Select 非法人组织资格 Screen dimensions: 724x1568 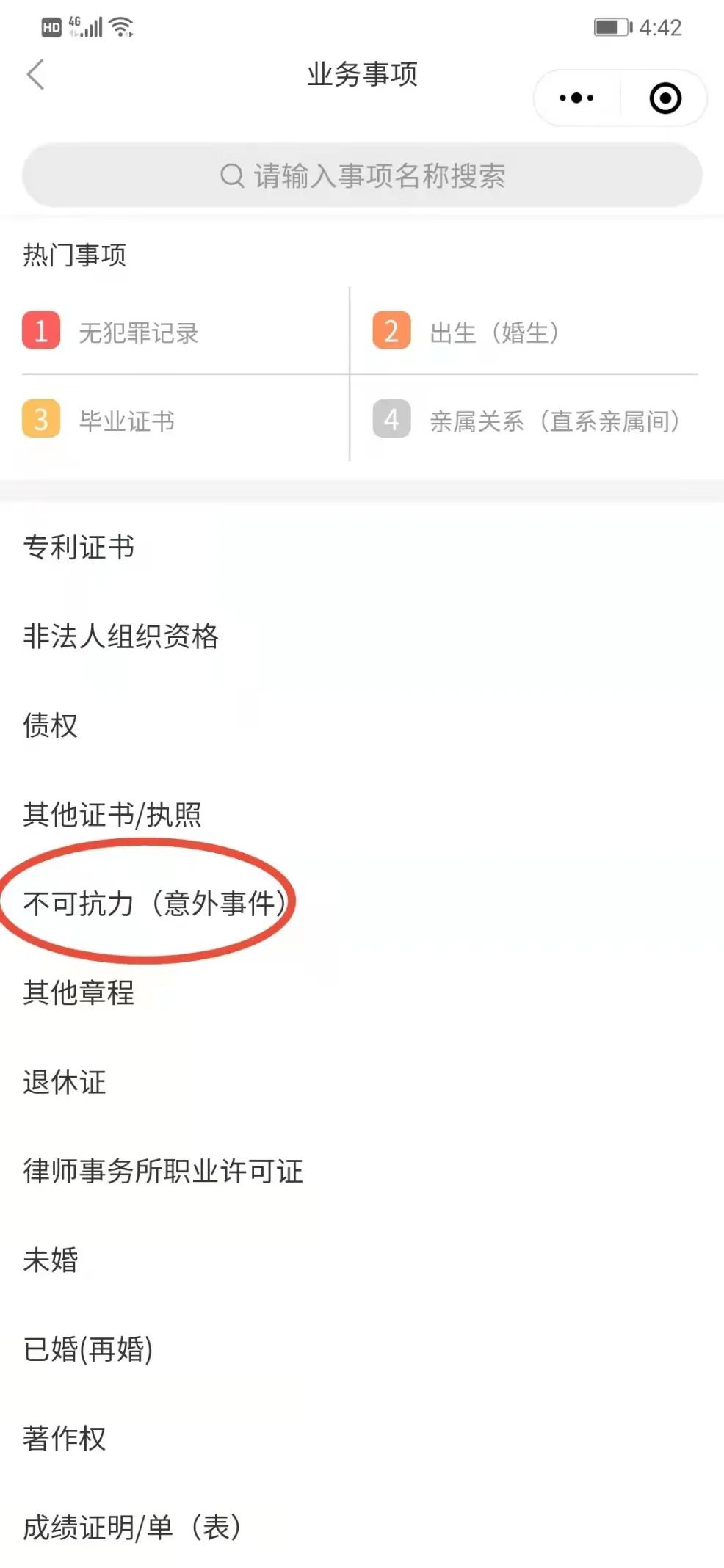pos(121,636)
